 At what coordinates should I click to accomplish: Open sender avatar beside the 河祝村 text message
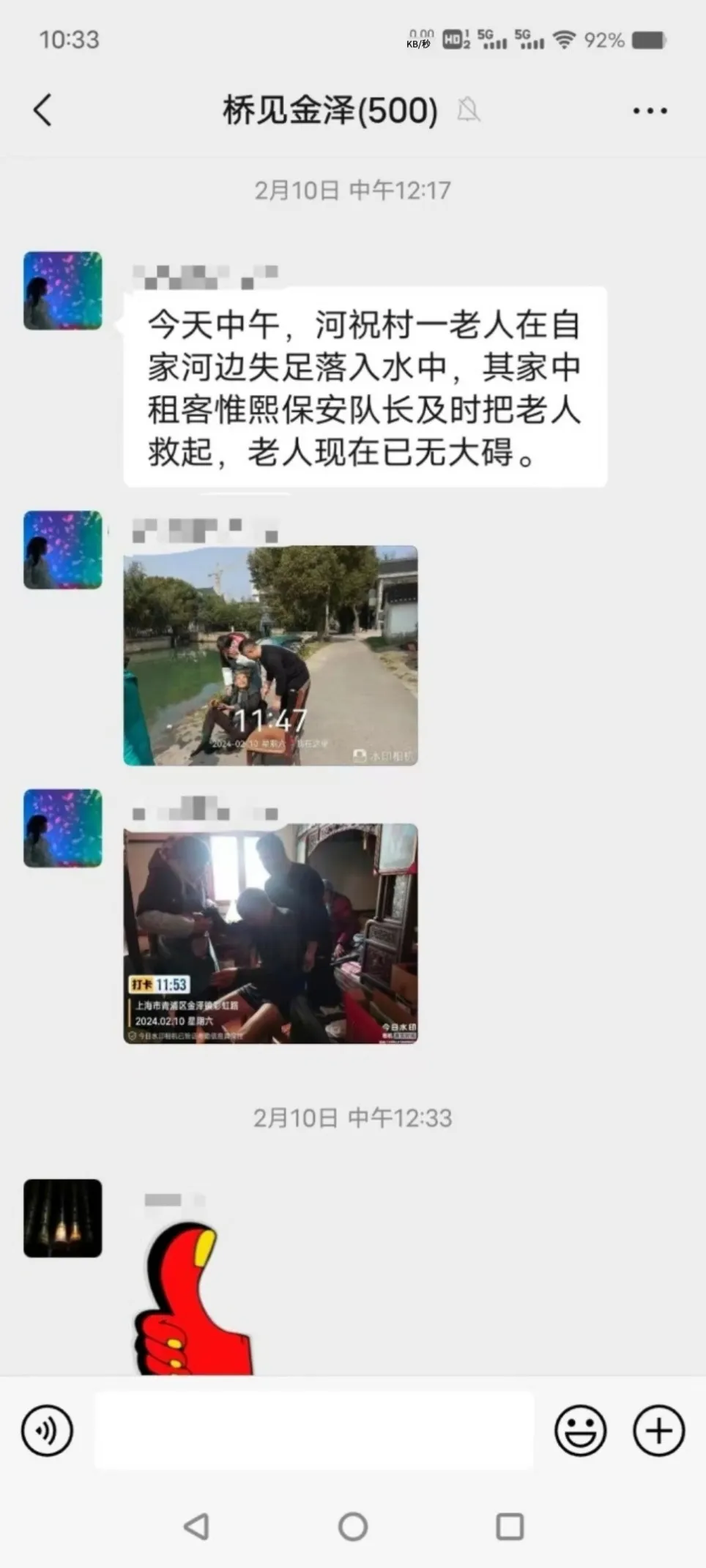pyautogui.click(x=63, y=291)
